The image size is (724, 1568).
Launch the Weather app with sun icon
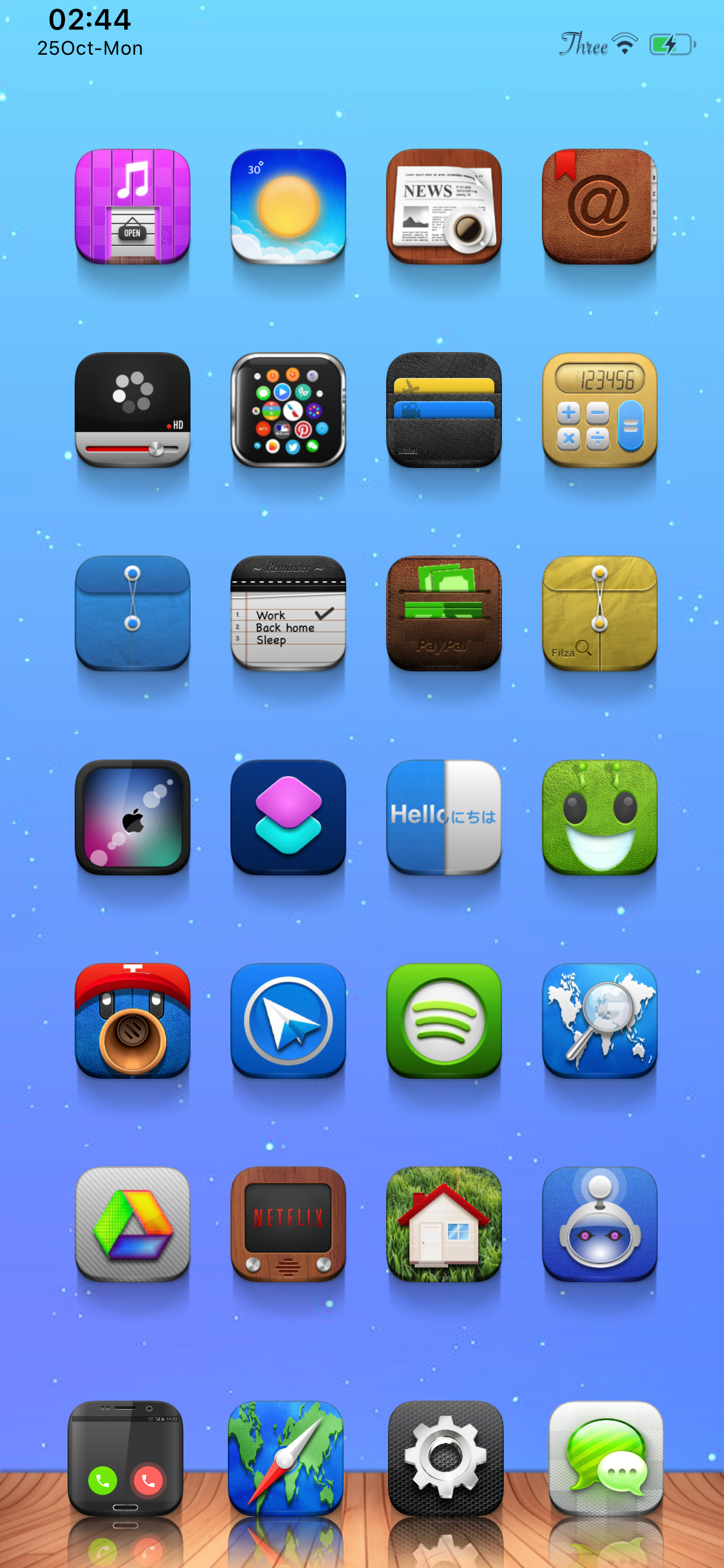pyautogui.click(x=288, y=207)
